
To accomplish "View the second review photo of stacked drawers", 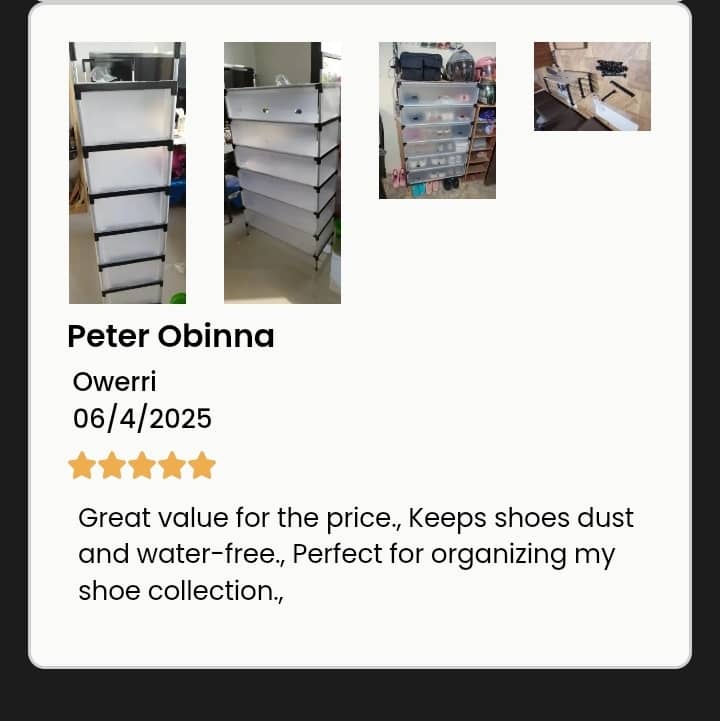I will tap(282, 172).
